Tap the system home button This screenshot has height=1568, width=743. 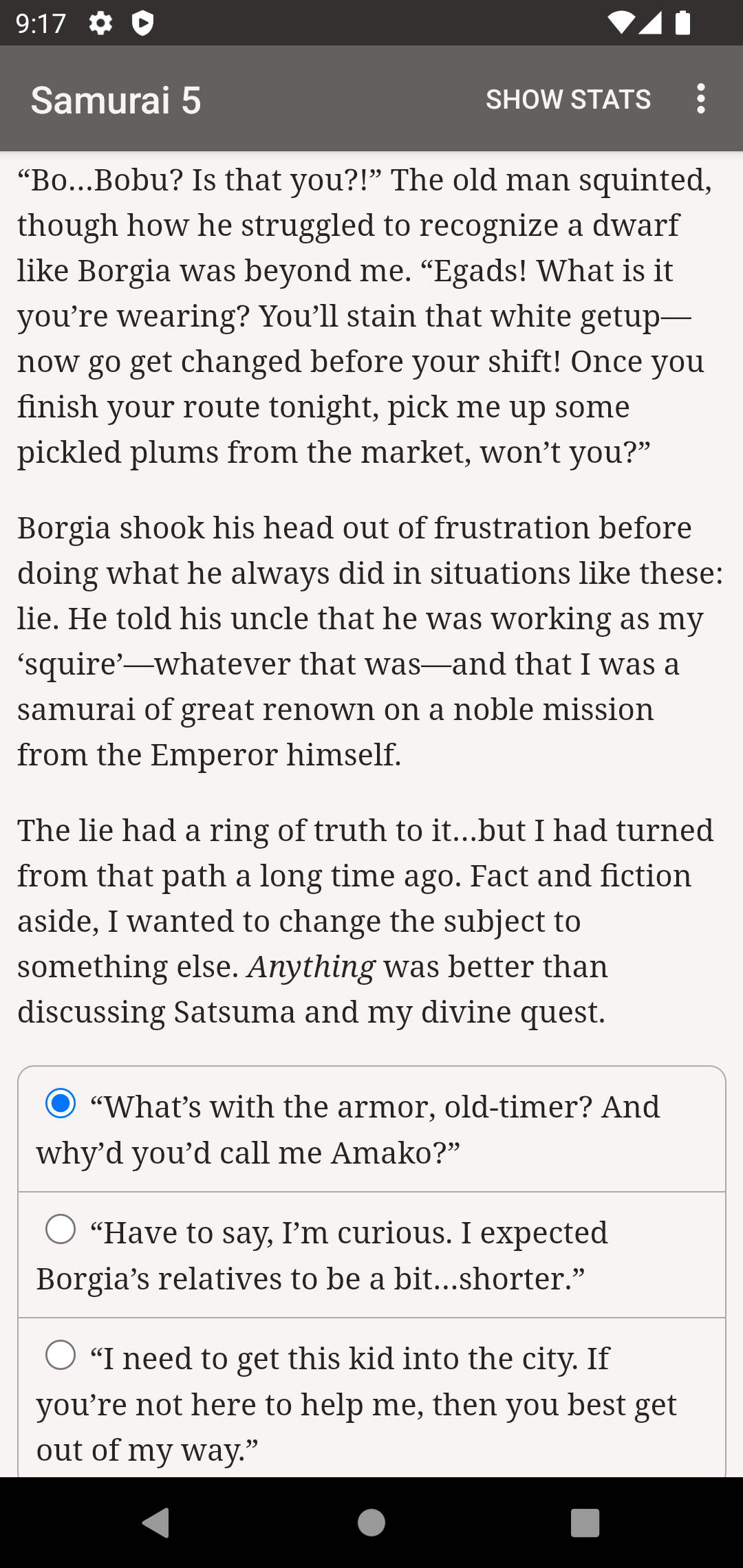tap(371, 1523)
